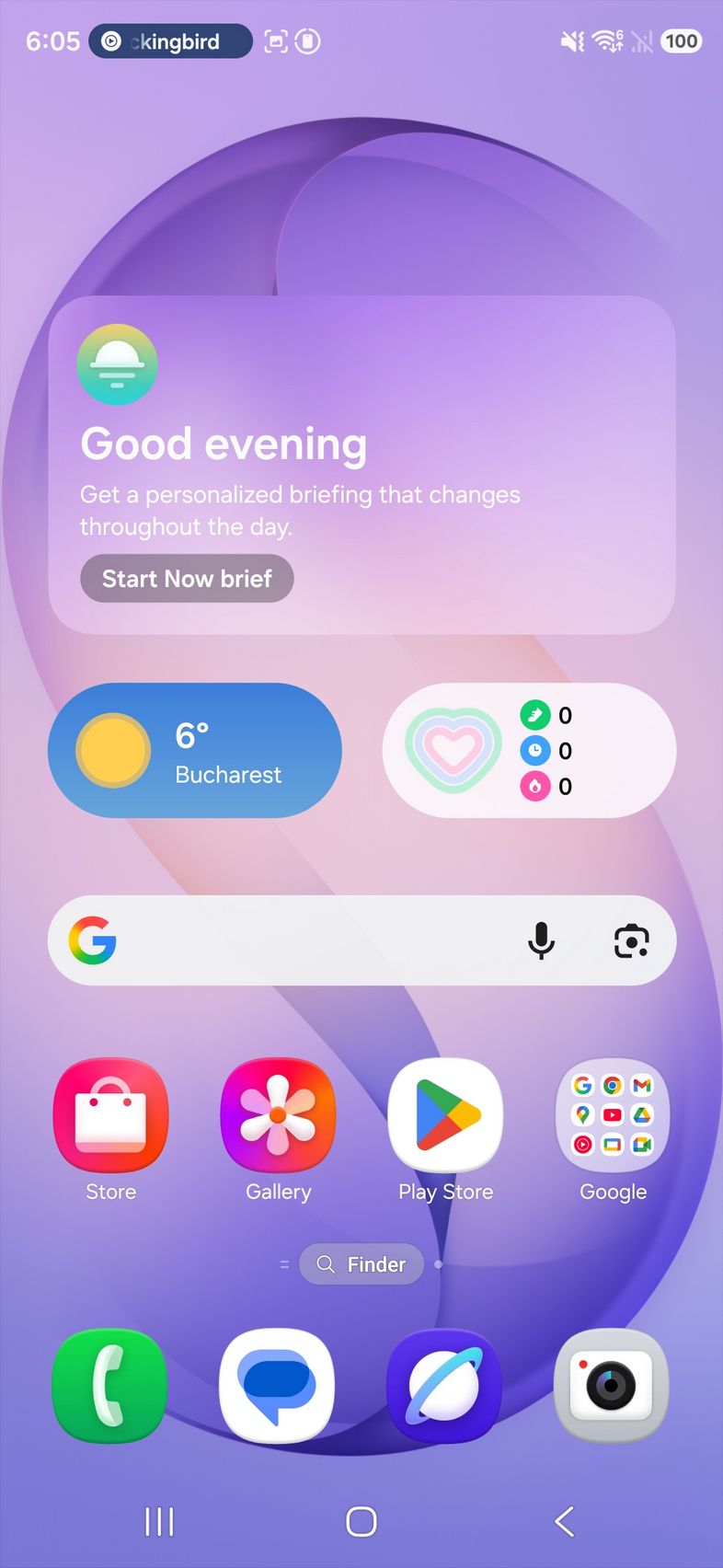Open Google Lens camera search
723x1568 pixels.
[631, 940]
